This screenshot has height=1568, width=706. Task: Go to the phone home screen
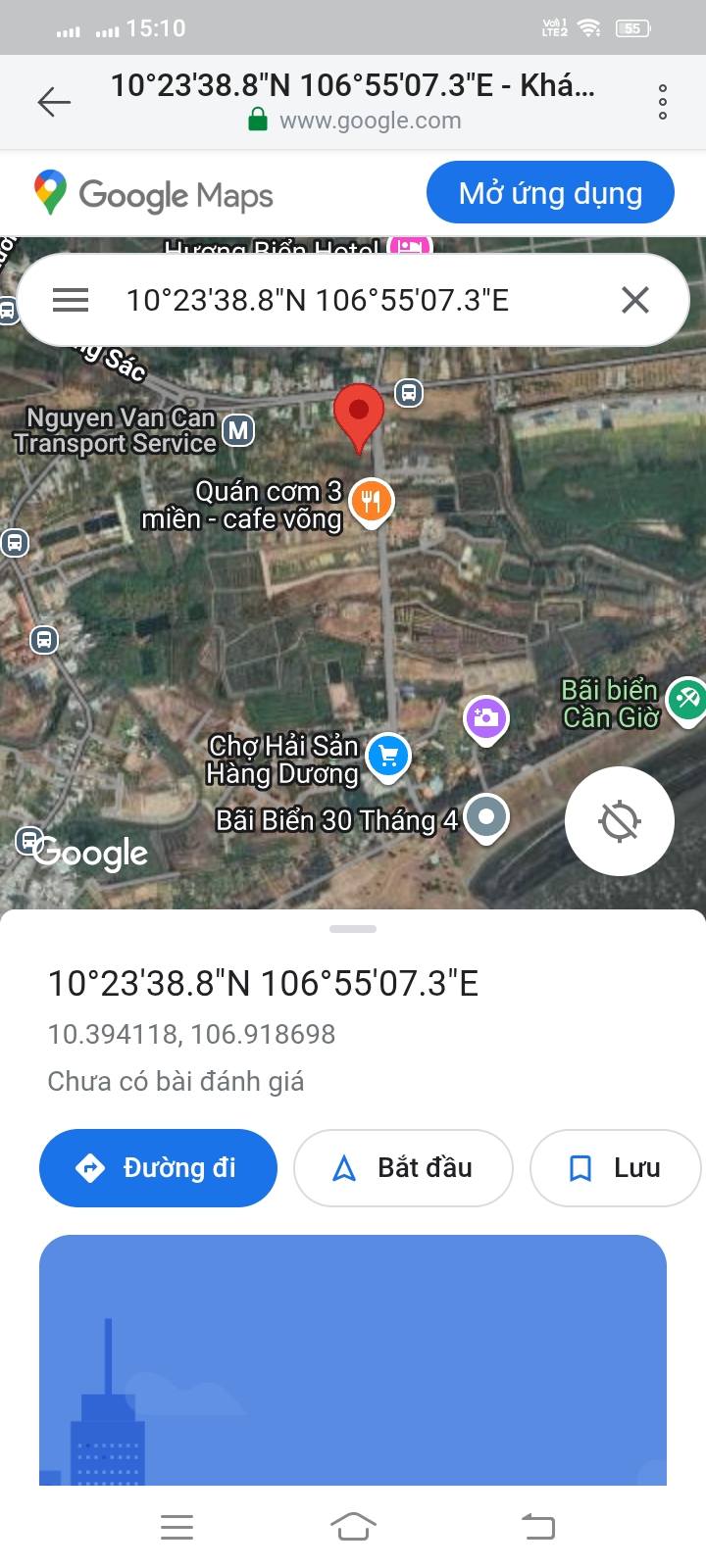(353, 1527)
